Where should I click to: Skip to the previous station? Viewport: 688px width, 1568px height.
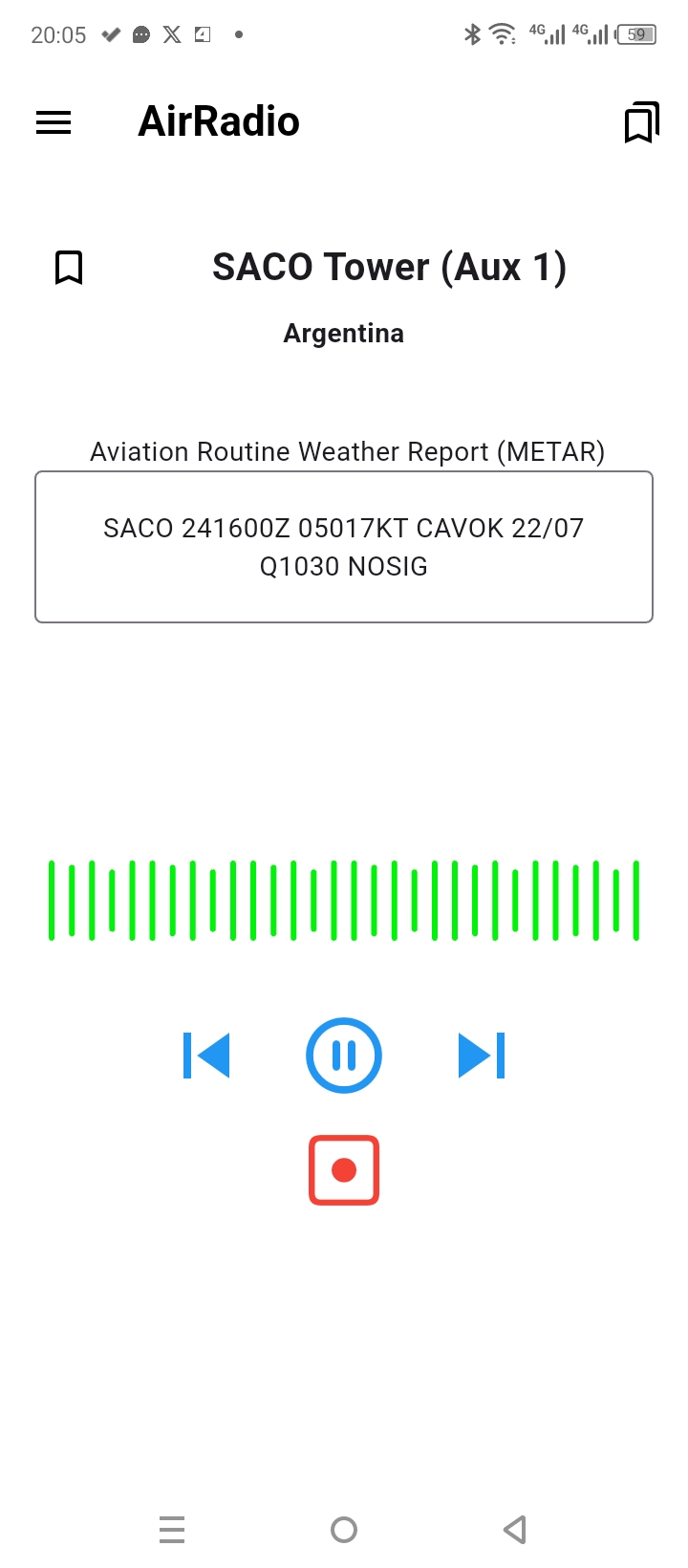pos(206,1056)
